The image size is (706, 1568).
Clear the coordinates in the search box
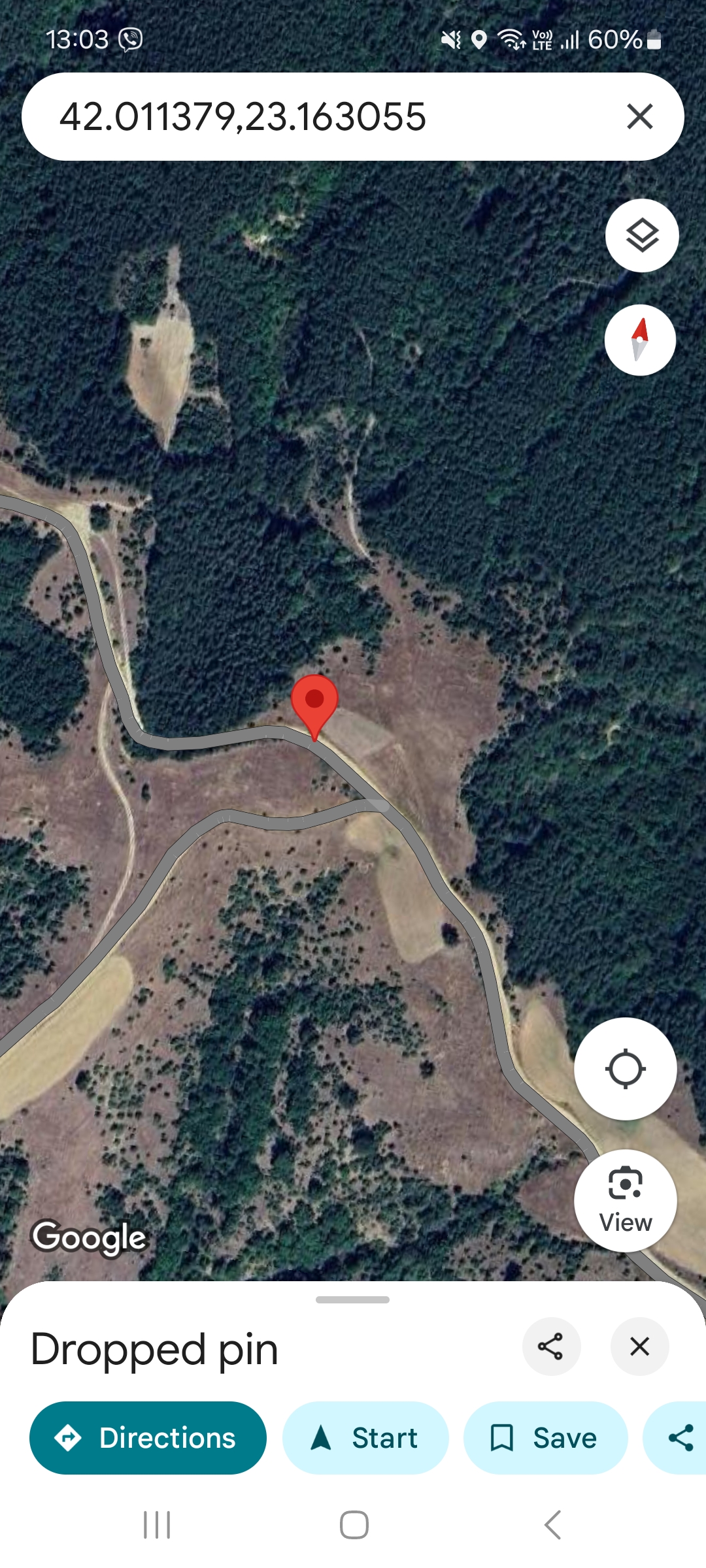[x=639, y=117]
